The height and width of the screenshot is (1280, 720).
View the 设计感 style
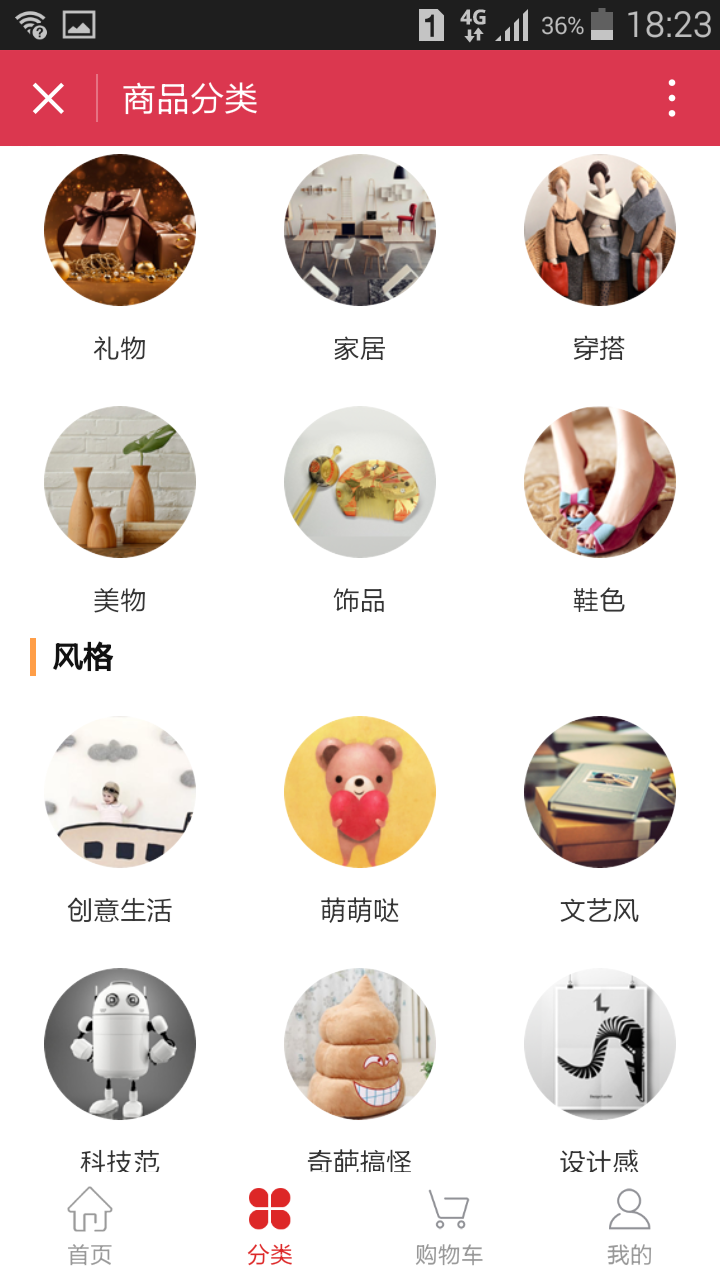point(600,1044)
